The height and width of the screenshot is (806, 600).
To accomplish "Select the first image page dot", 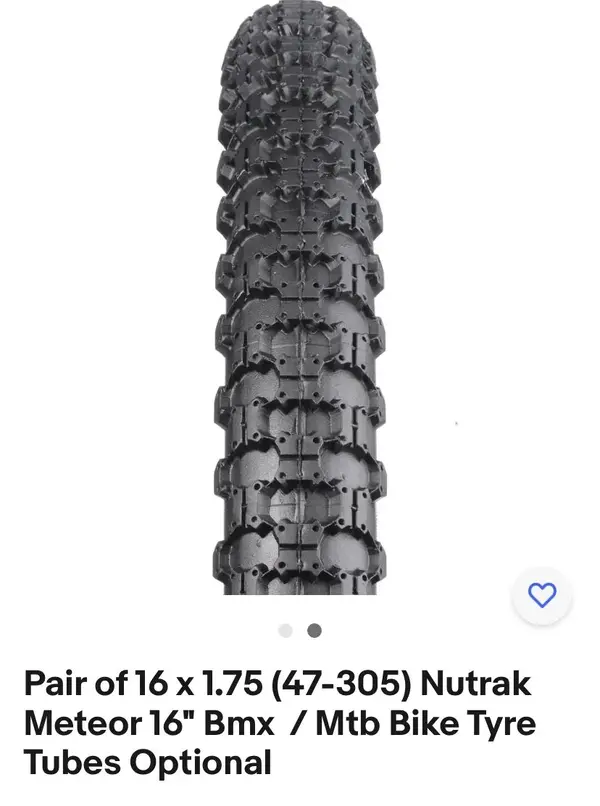I will coord(286,630).
